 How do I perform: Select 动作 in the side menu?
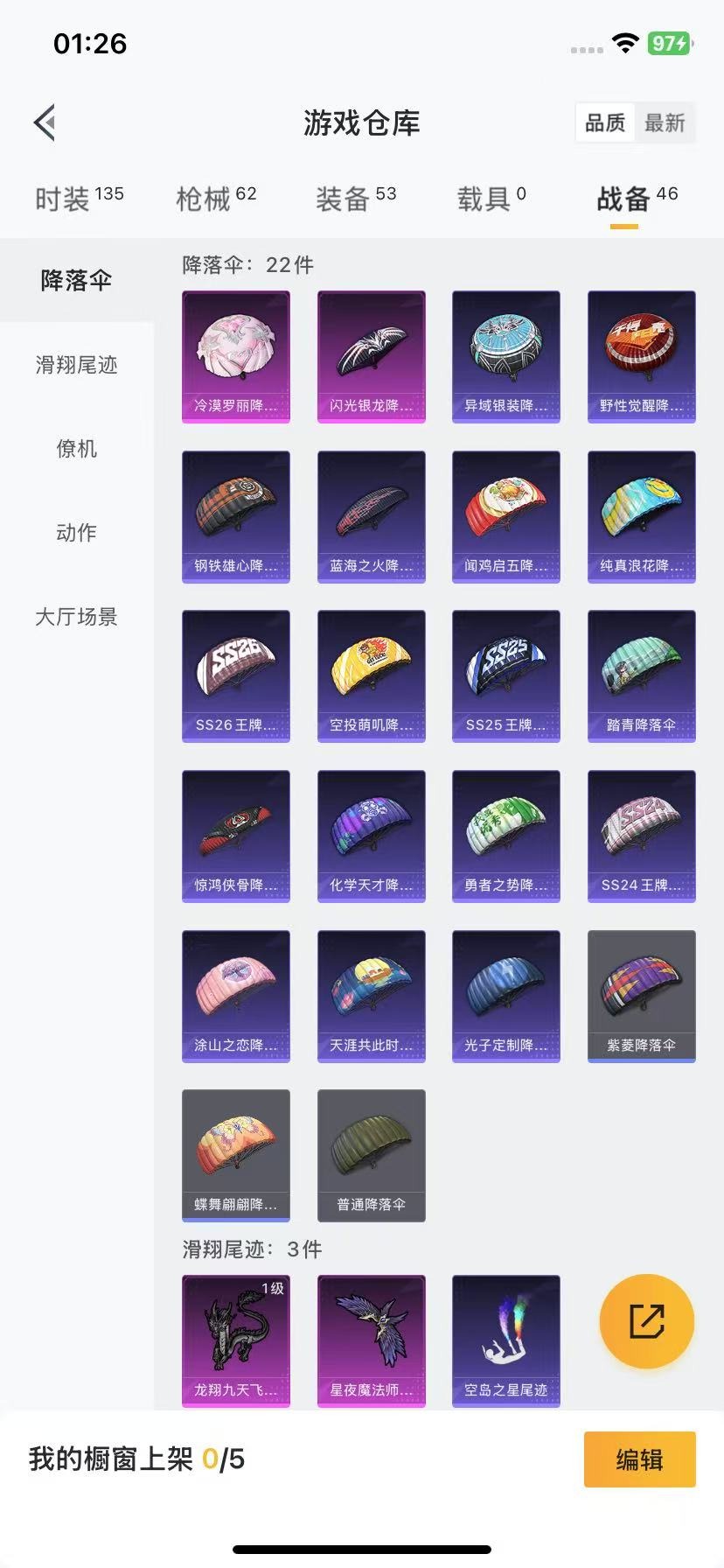tap(77, 533)
